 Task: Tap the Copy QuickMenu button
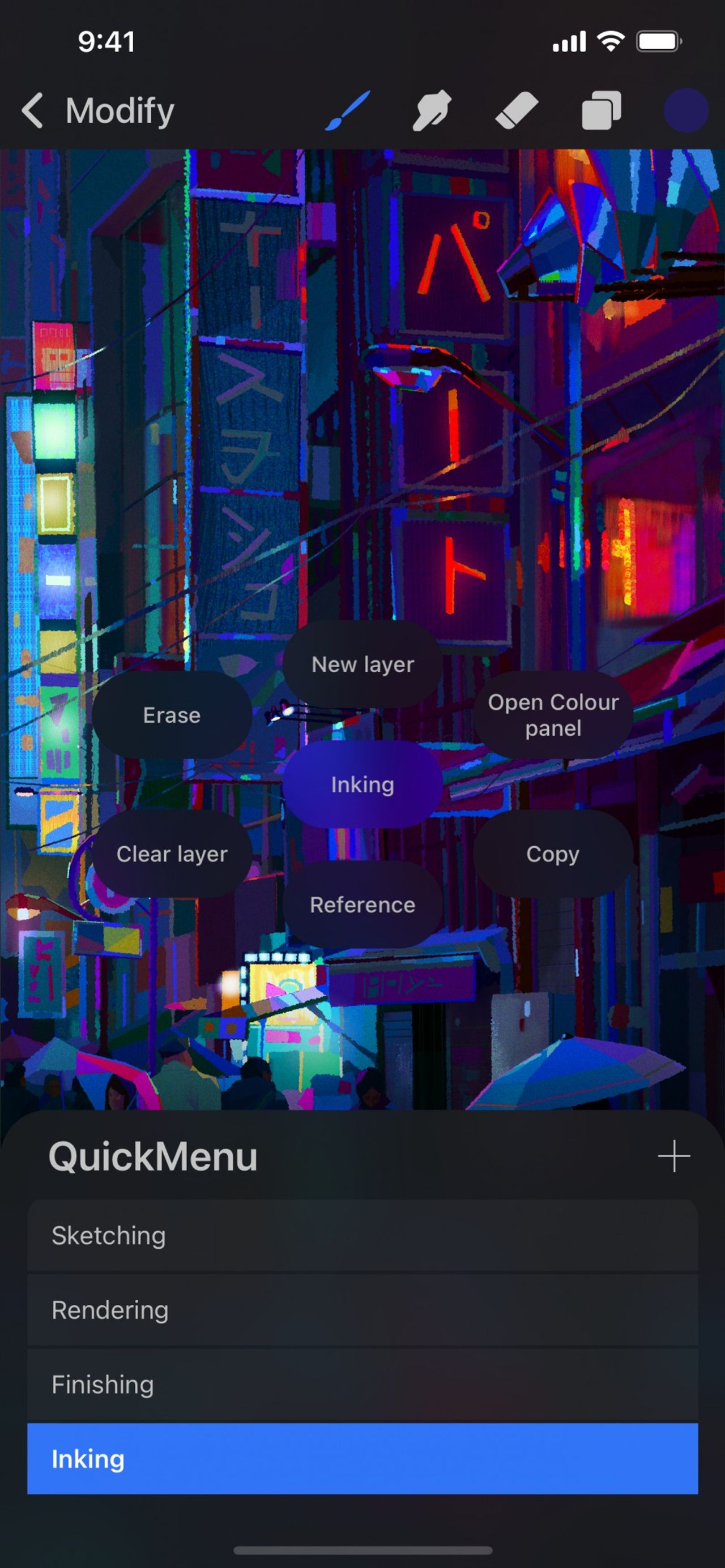553,854
